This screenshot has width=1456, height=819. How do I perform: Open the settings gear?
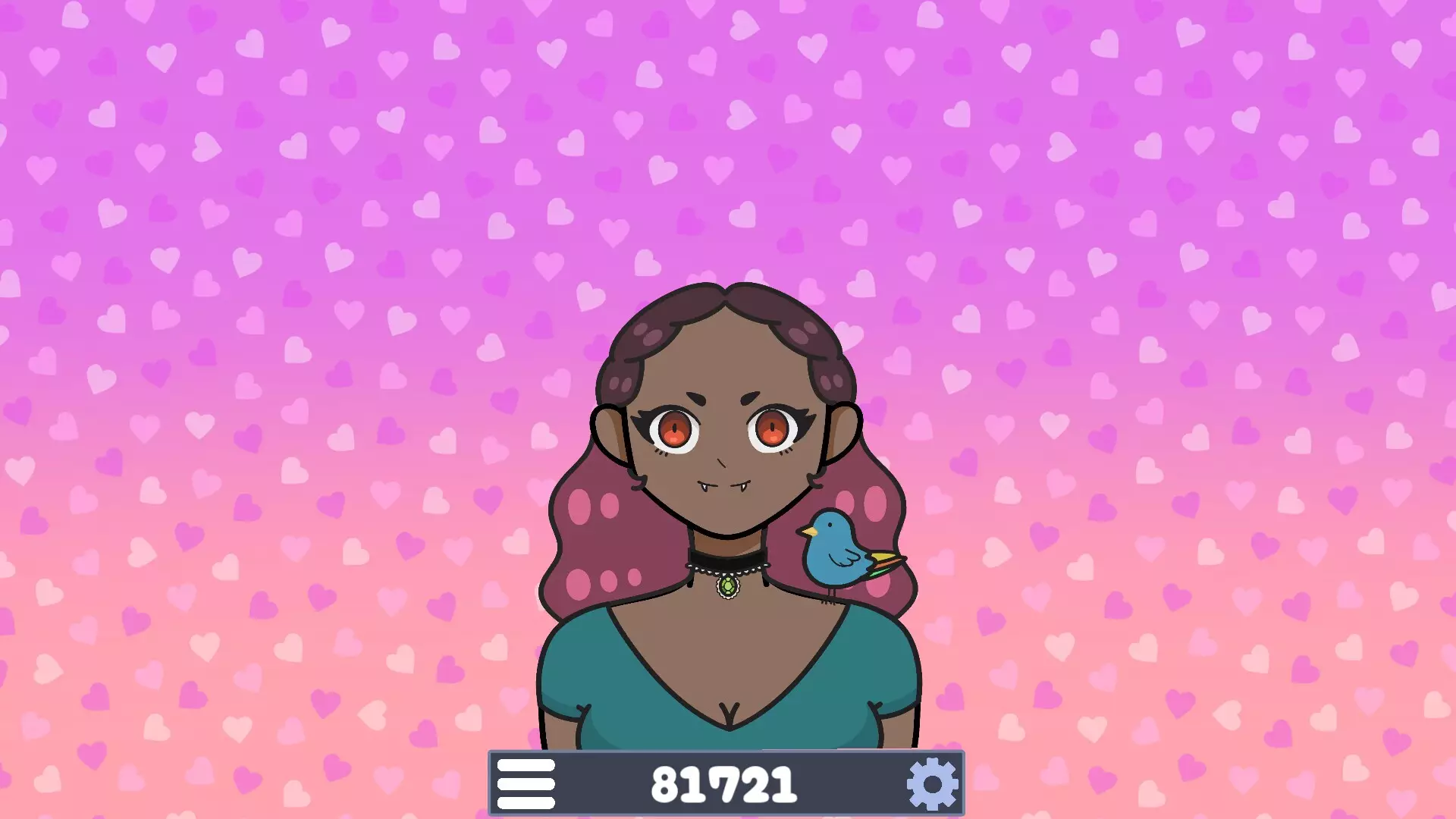tap(932, 783)
